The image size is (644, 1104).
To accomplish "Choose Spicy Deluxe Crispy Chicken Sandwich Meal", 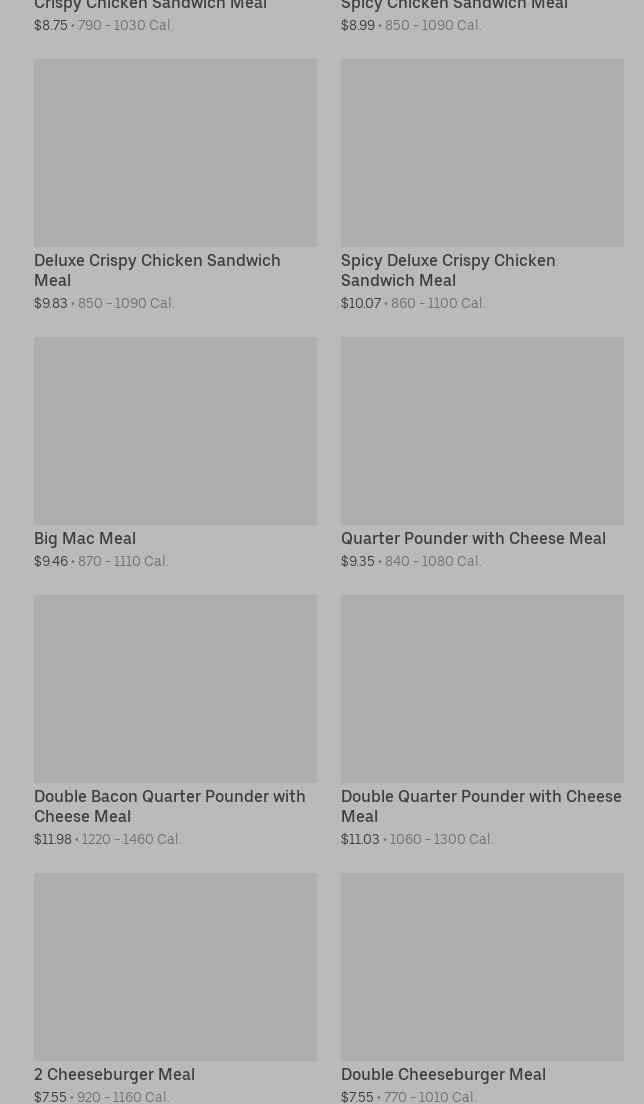I will 482,153.
